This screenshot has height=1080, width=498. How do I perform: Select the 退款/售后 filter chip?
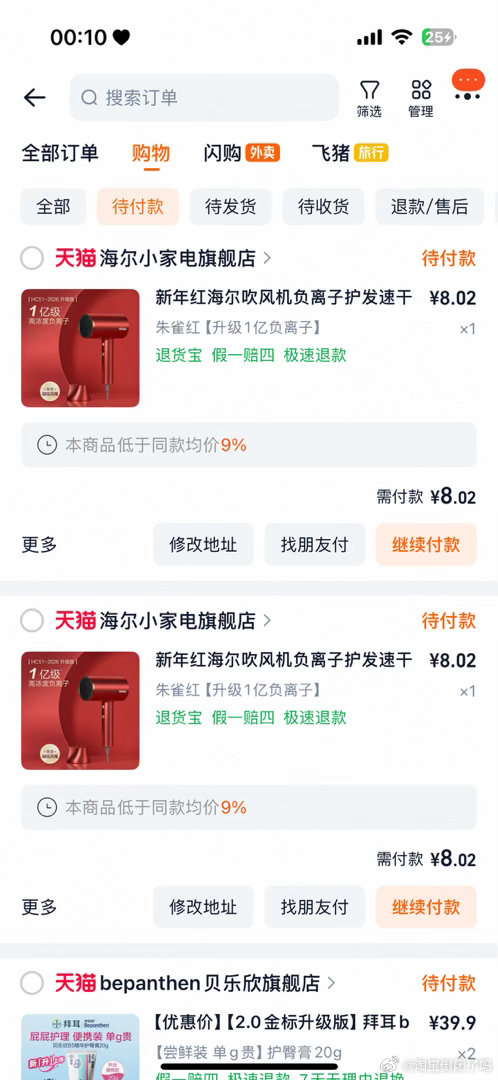[429, 207]
